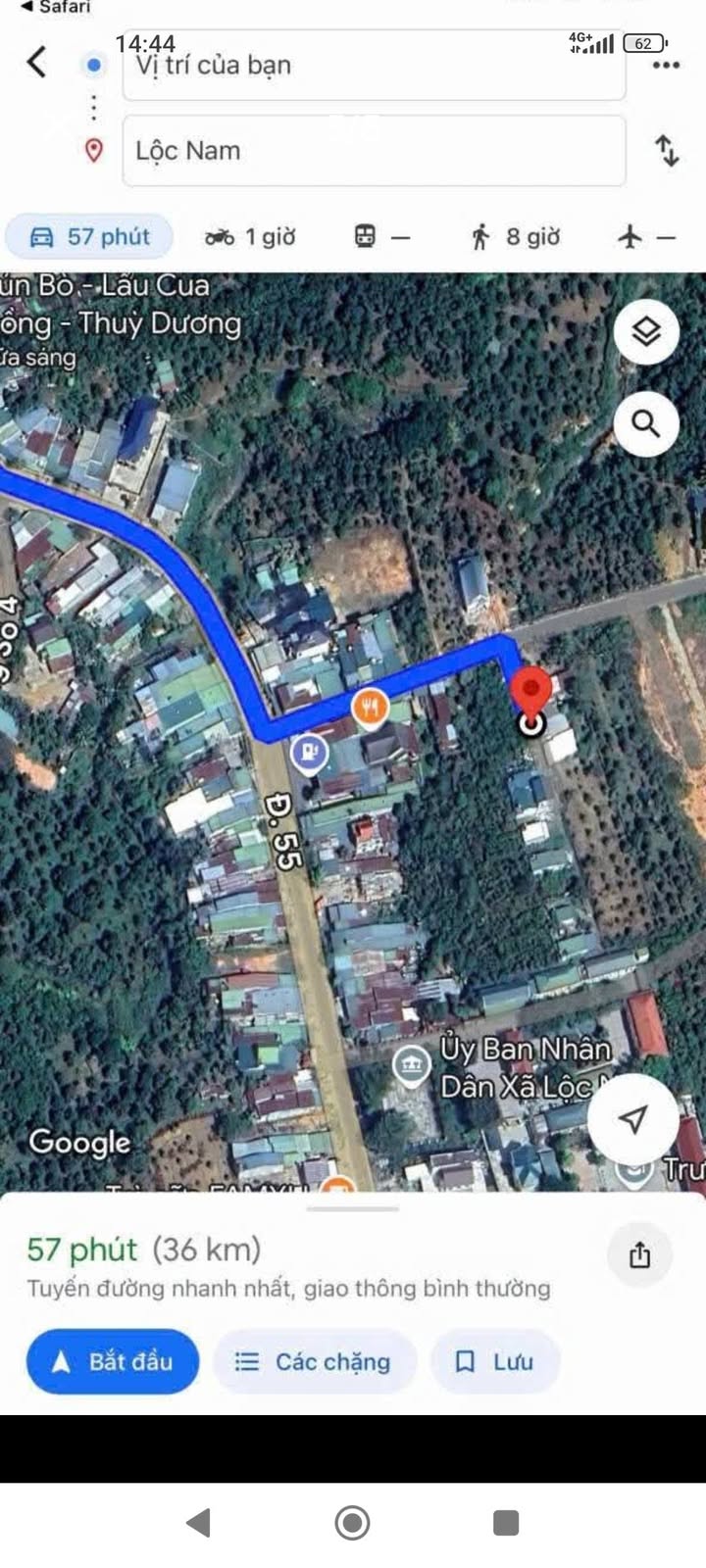This screenshot has height=1568, width=706.
Task: Open the three-dot overflow menu
Action: tap(666, 66)
